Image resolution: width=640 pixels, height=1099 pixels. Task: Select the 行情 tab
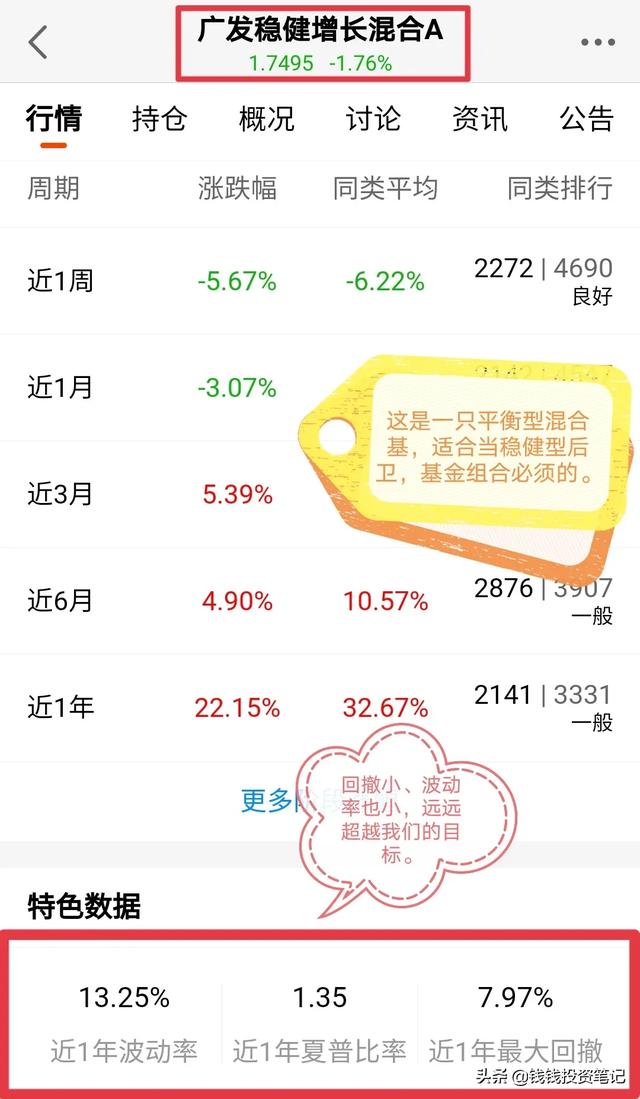(53, 118)
